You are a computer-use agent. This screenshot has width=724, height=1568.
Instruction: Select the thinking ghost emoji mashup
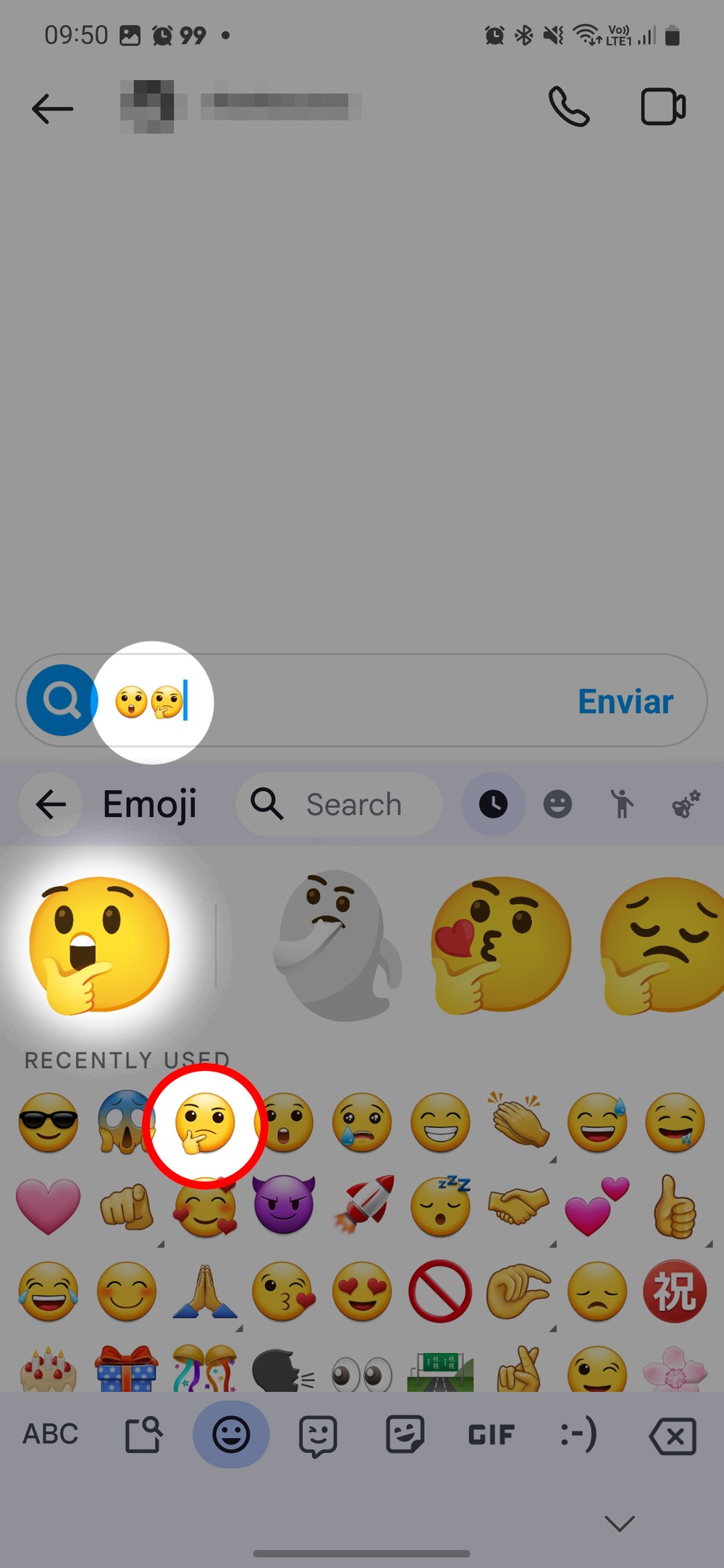pos(336,944)
